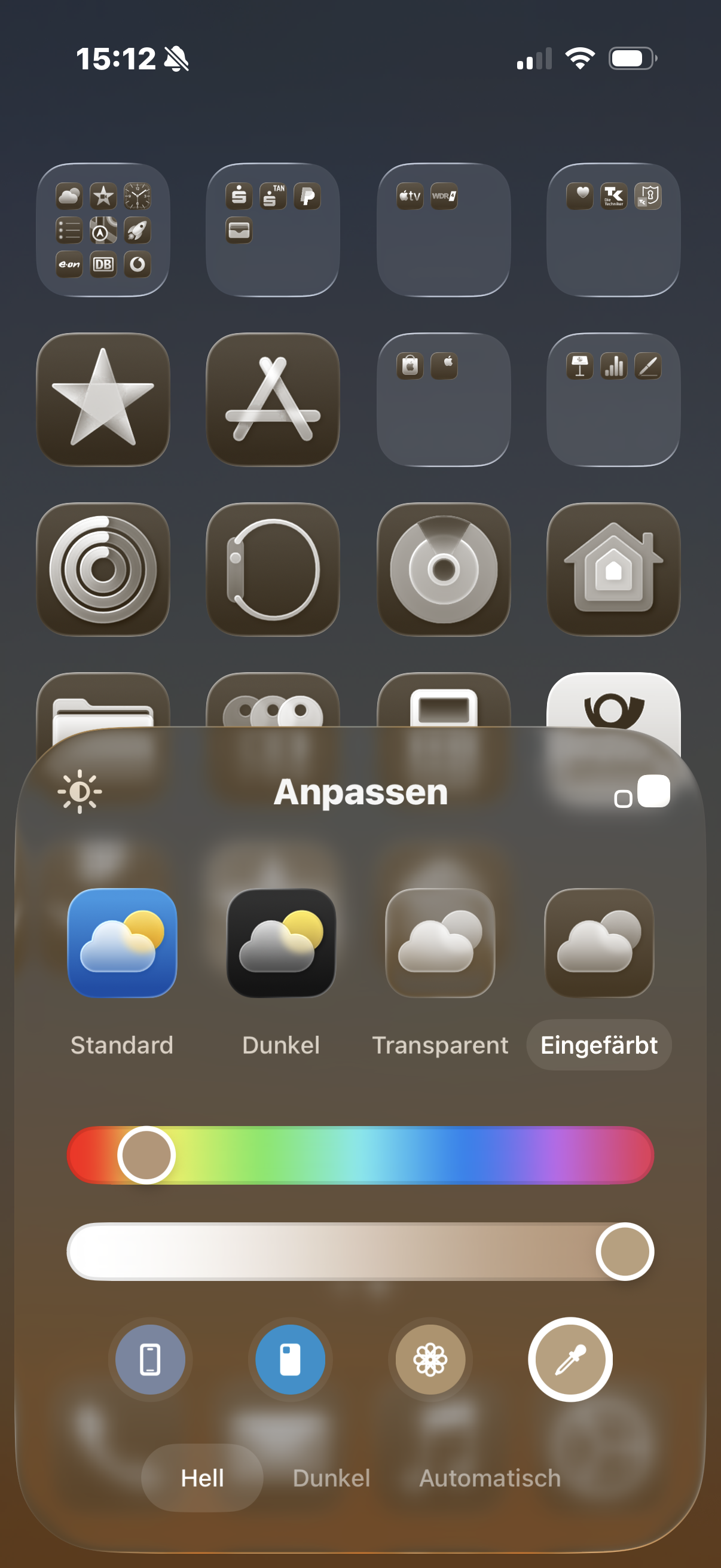Open the folder containing PayPal
Image resolution: width=721 pixels, height=1568 pixels.
coord(273,230)
